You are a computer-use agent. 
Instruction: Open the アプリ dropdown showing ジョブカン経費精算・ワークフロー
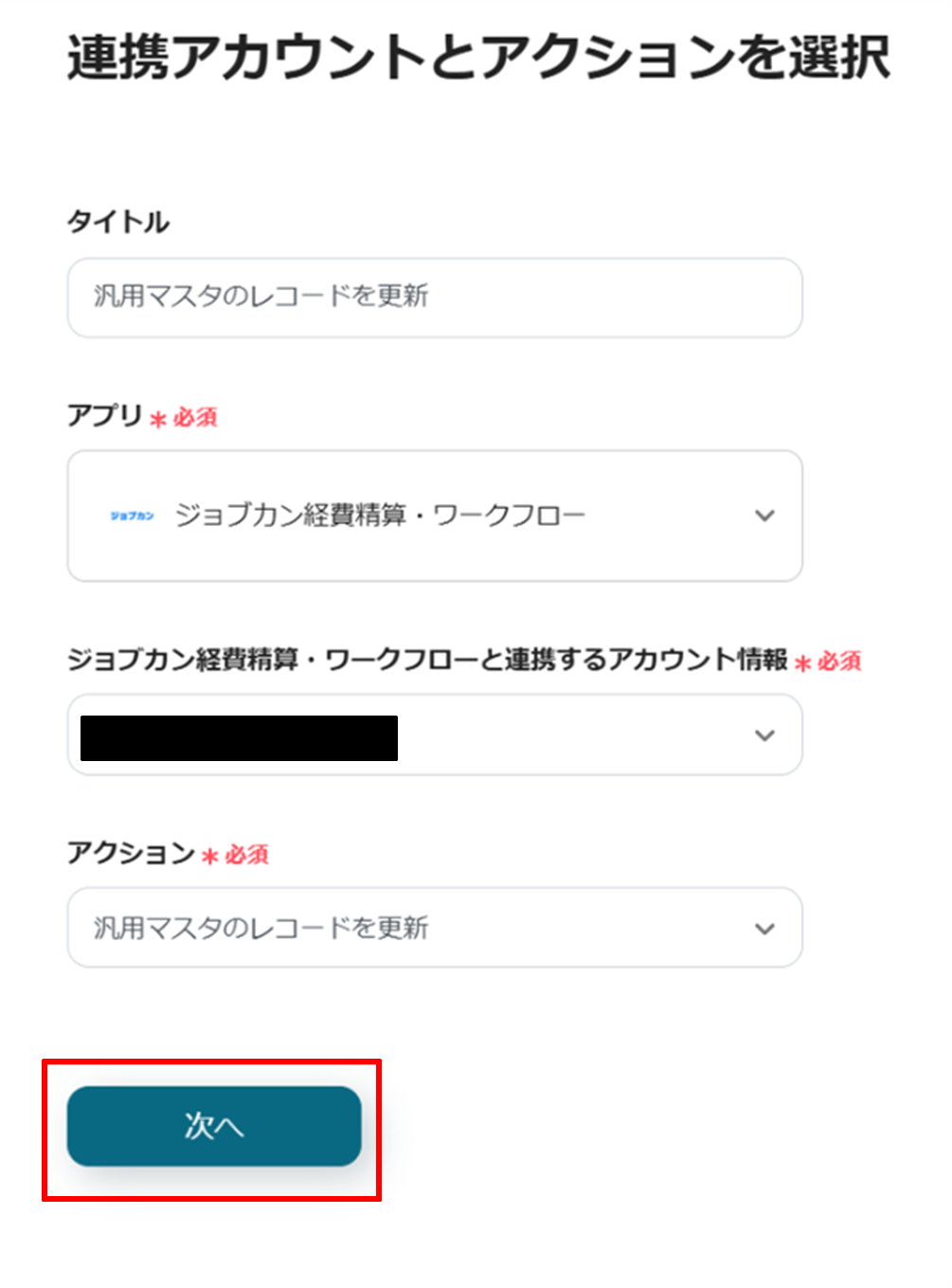434,516
